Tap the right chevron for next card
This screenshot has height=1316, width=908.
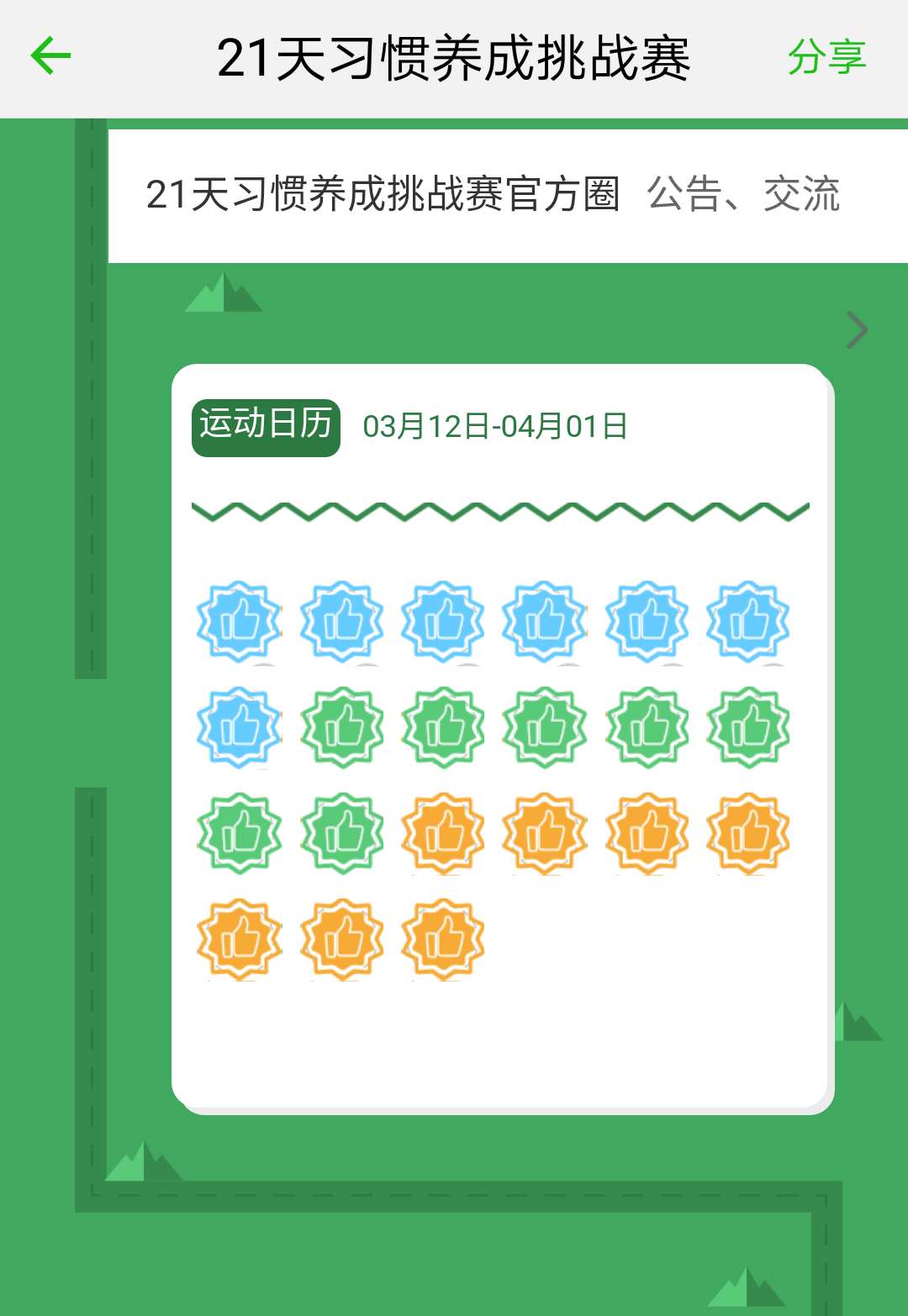click(856, 330)
